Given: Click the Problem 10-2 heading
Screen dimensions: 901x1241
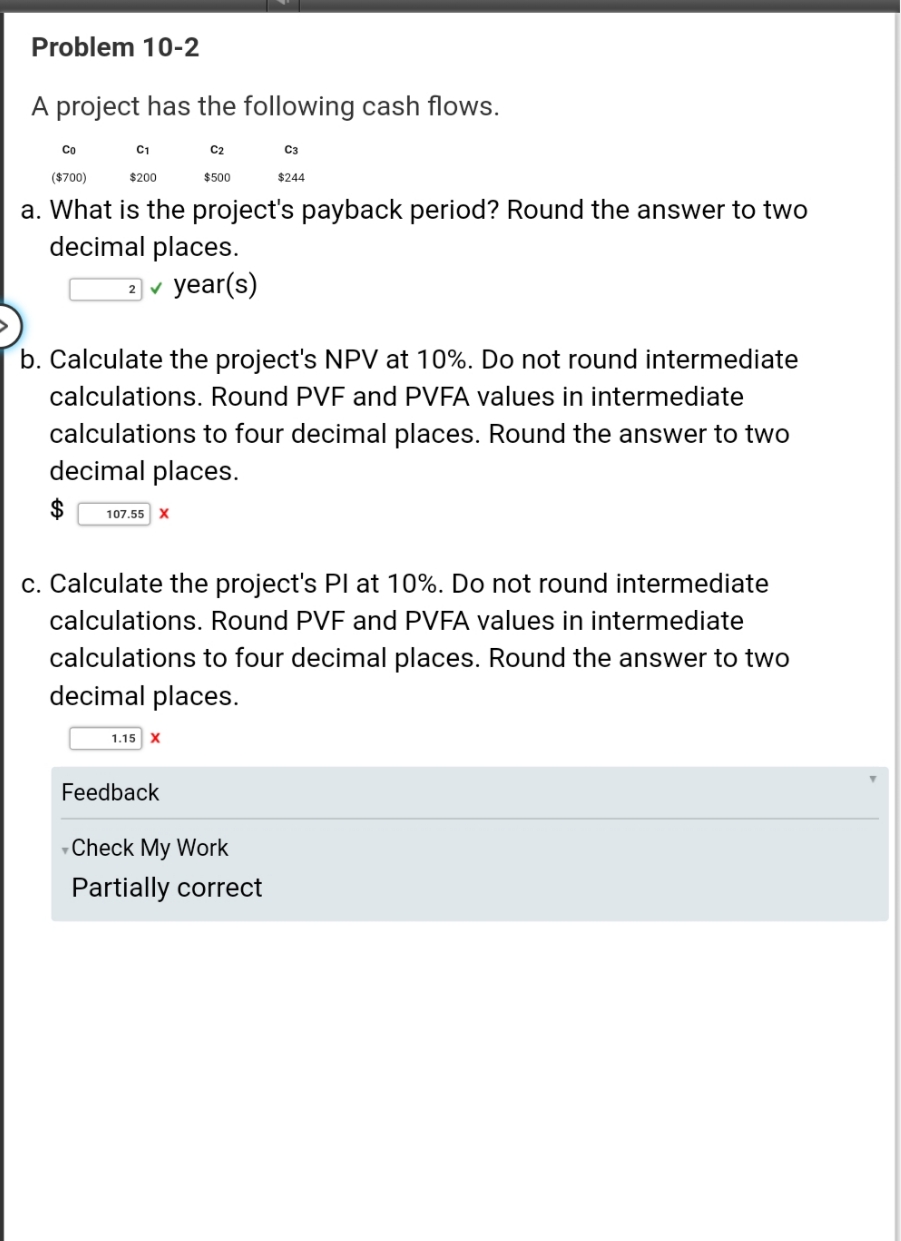Looking at the screenshot, I should (115, 47).
